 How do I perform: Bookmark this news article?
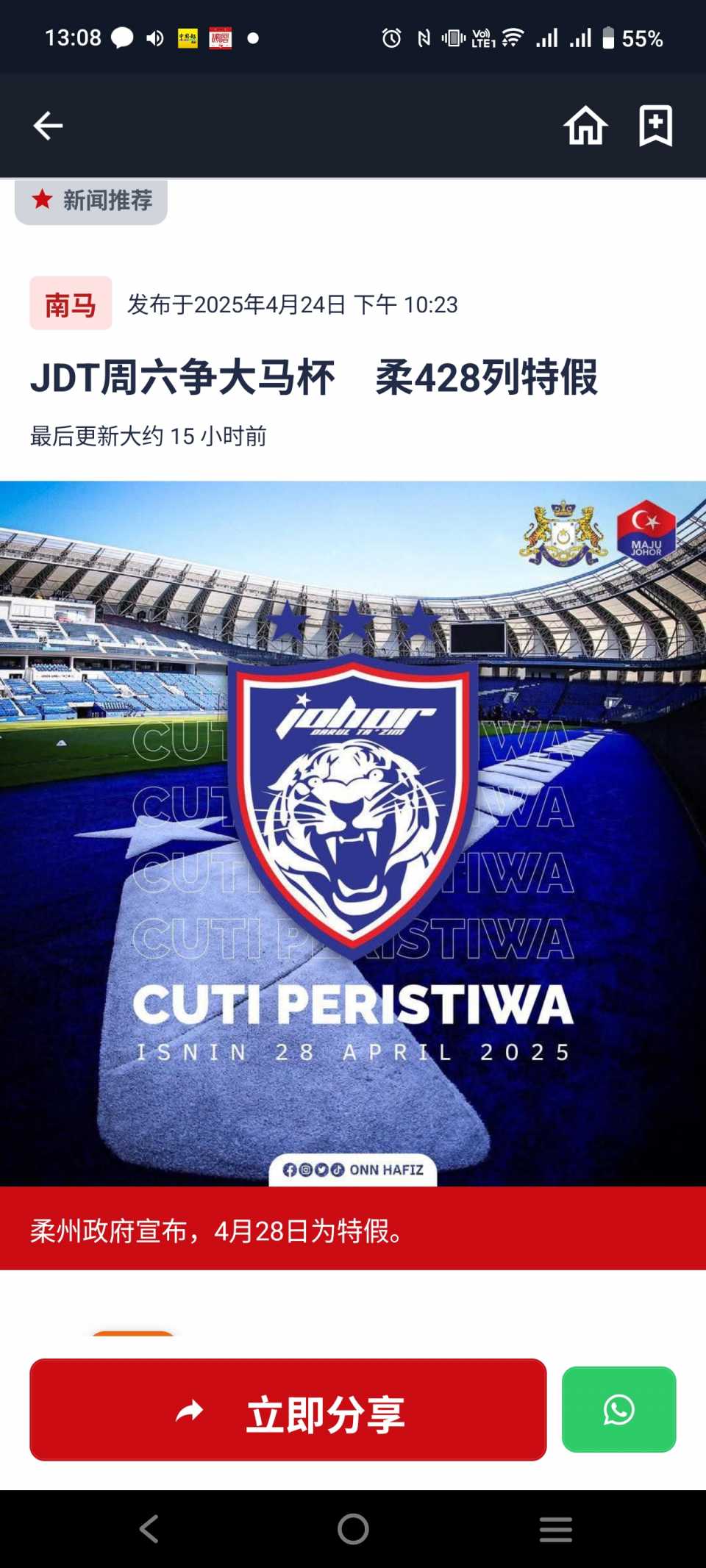pos(655,126)
